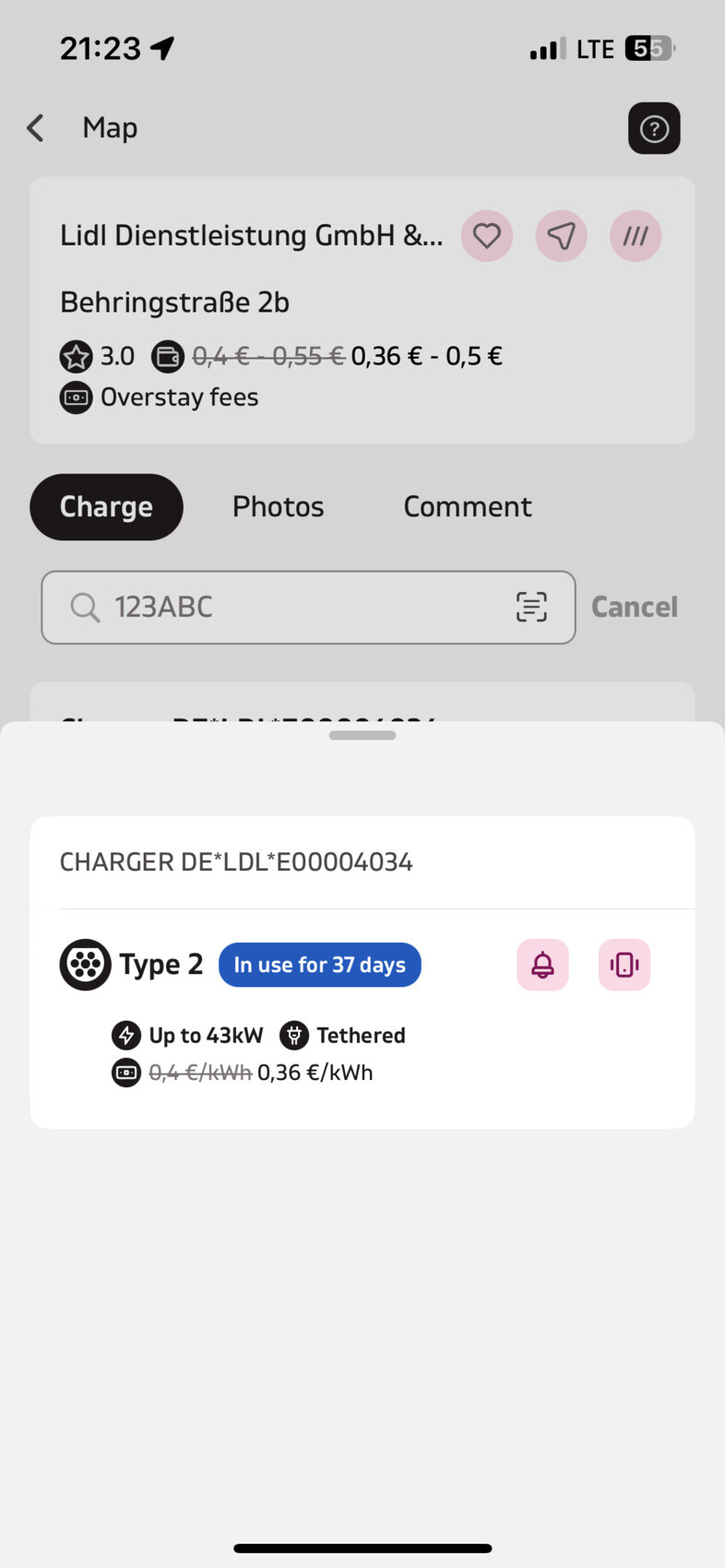Image resolution: width=725 pixels, height=1568 pixels.
Task: Cancel the charger search
Action: click(x=634, y=607)
